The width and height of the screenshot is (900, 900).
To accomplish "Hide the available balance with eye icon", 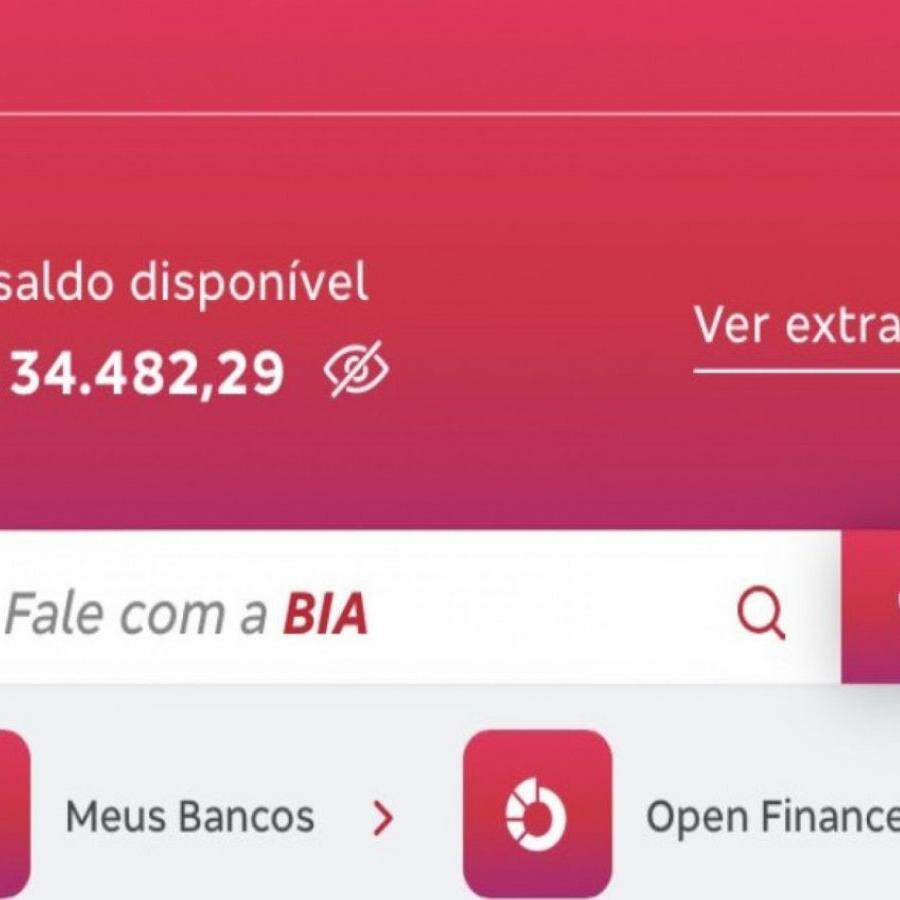I will point(357,371).
